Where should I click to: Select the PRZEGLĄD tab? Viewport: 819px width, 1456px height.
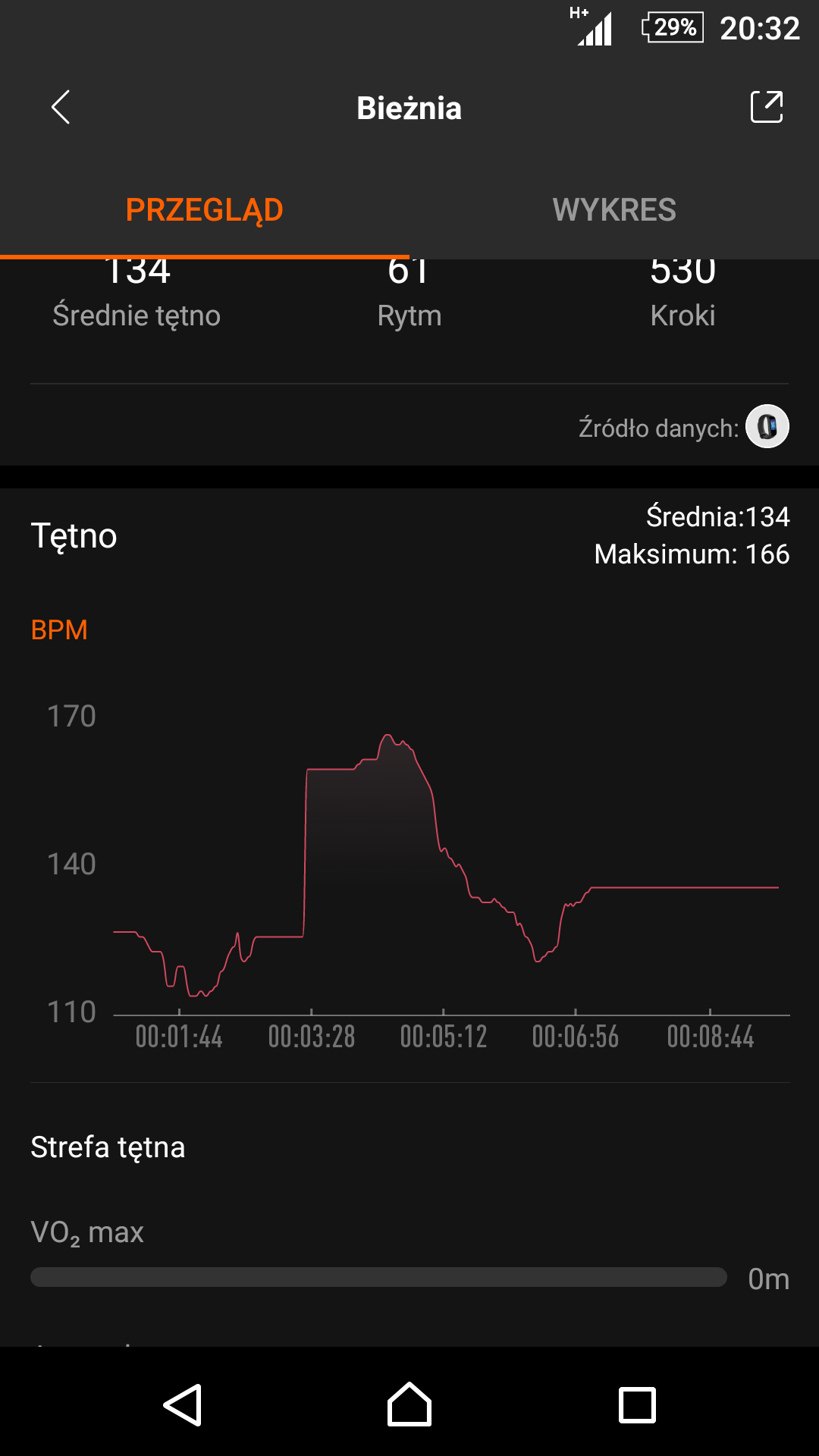click(x=205, y=210)
